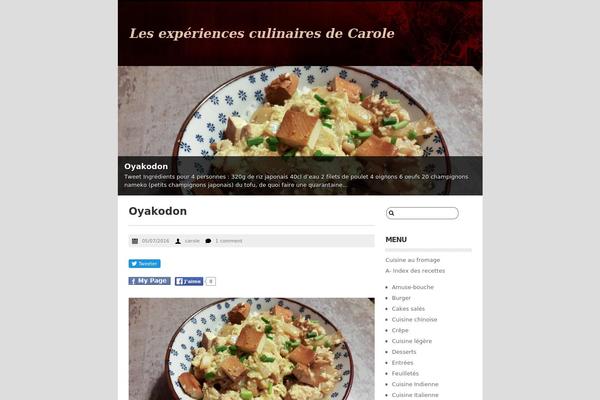Open the 1 comment link

pos(228,241)
